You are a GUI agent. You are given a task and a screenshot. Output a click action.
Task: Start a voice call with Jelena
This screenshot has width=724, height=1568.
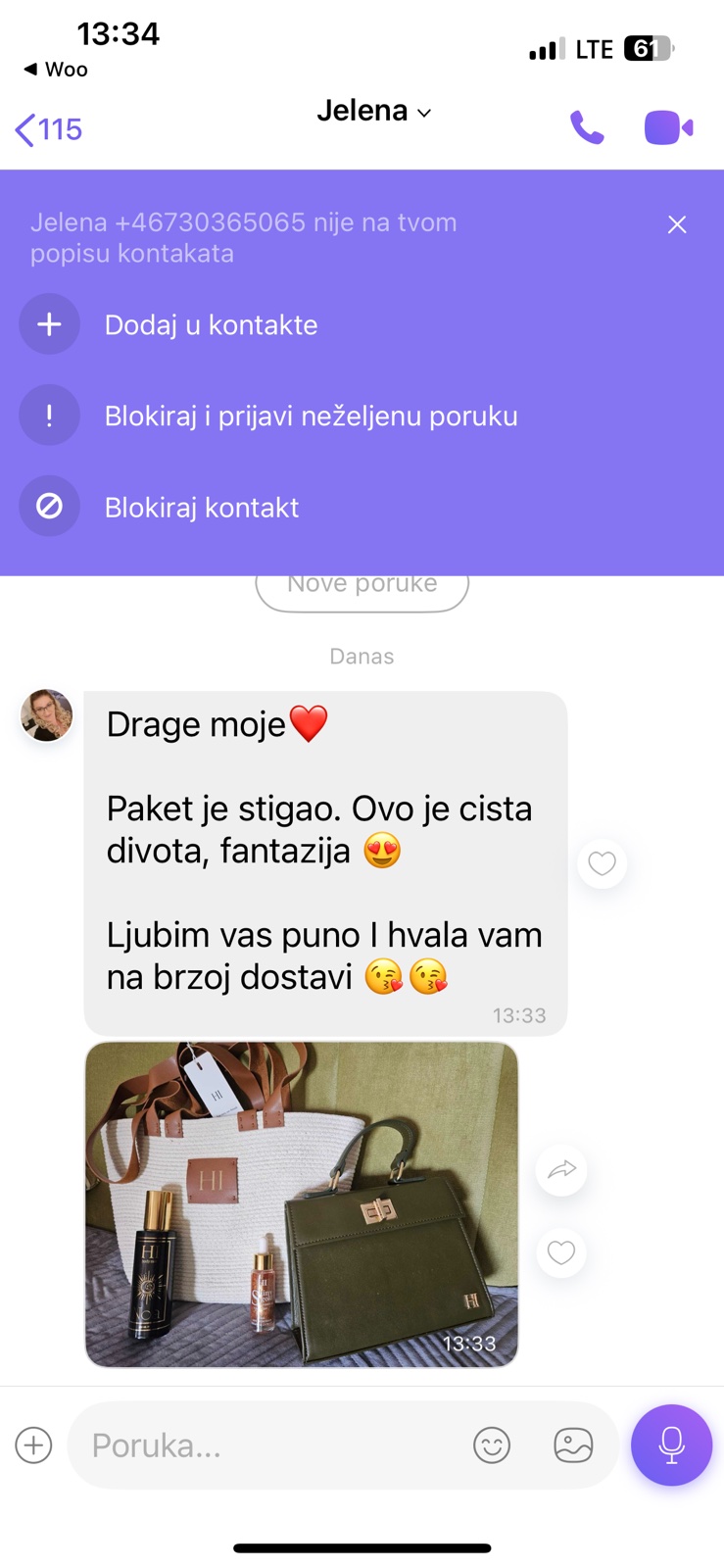point(587,128)
